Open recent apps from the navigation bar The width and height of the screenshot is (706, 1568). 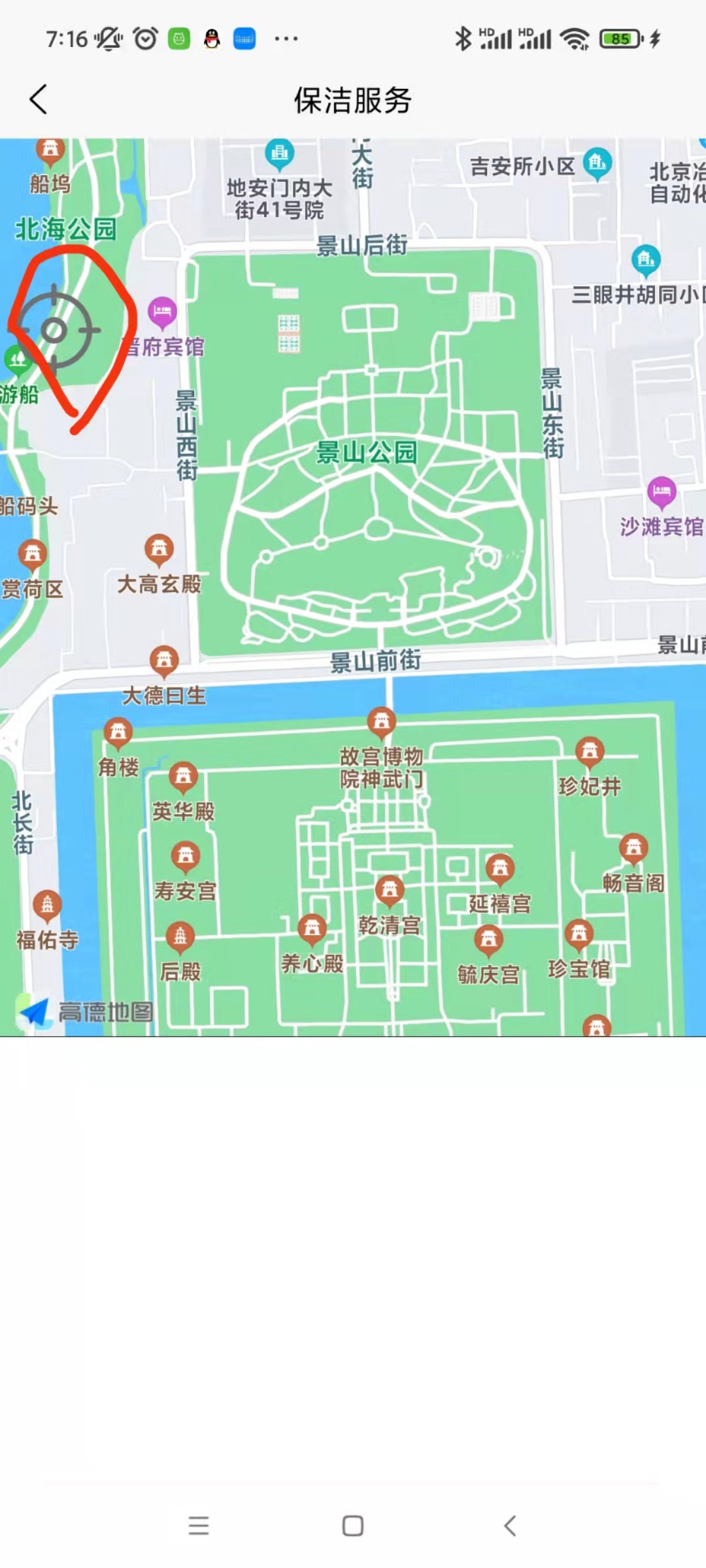[x=198, y=1526]
